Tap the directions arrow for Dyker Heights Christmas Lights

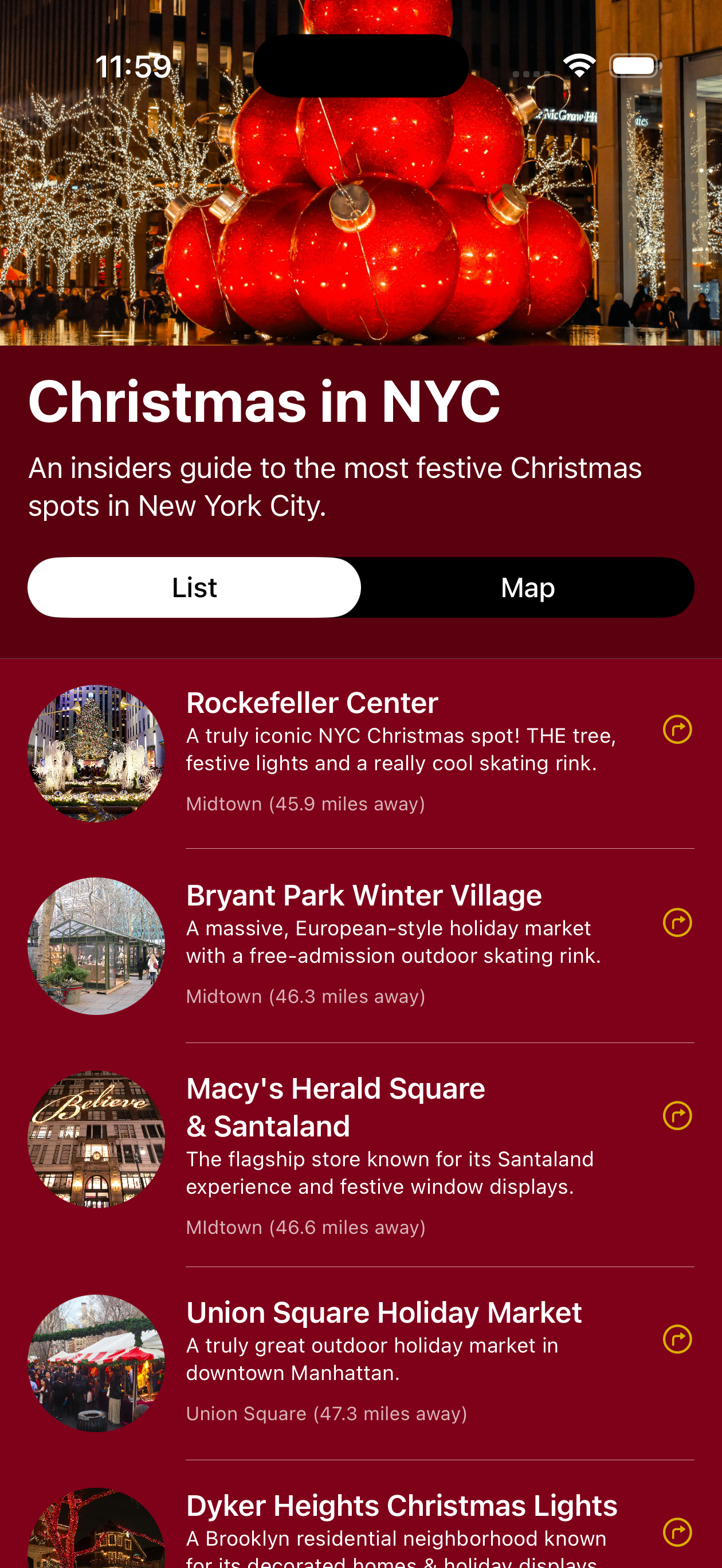(x=677, y=1532)
